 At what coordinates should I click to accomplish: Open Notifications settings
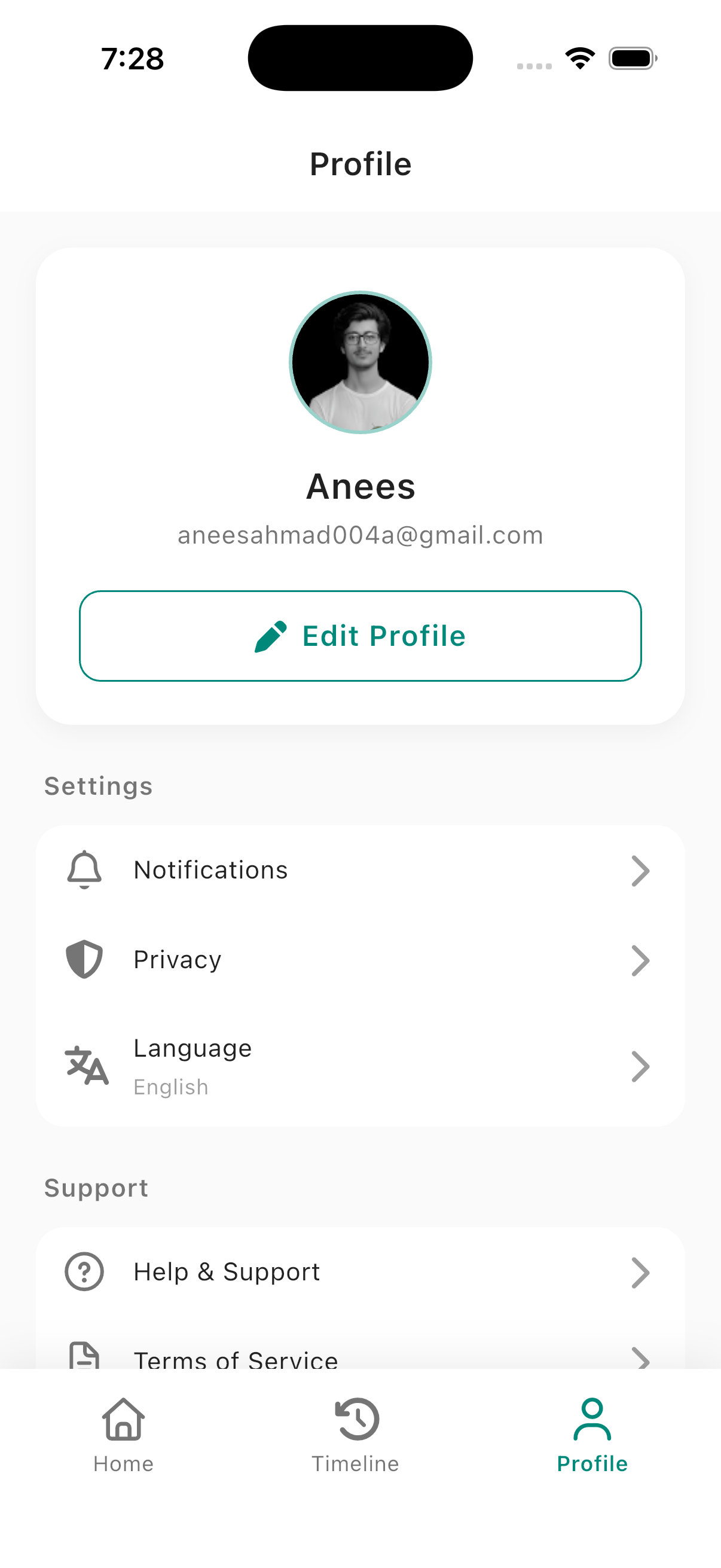coord(360,870)
